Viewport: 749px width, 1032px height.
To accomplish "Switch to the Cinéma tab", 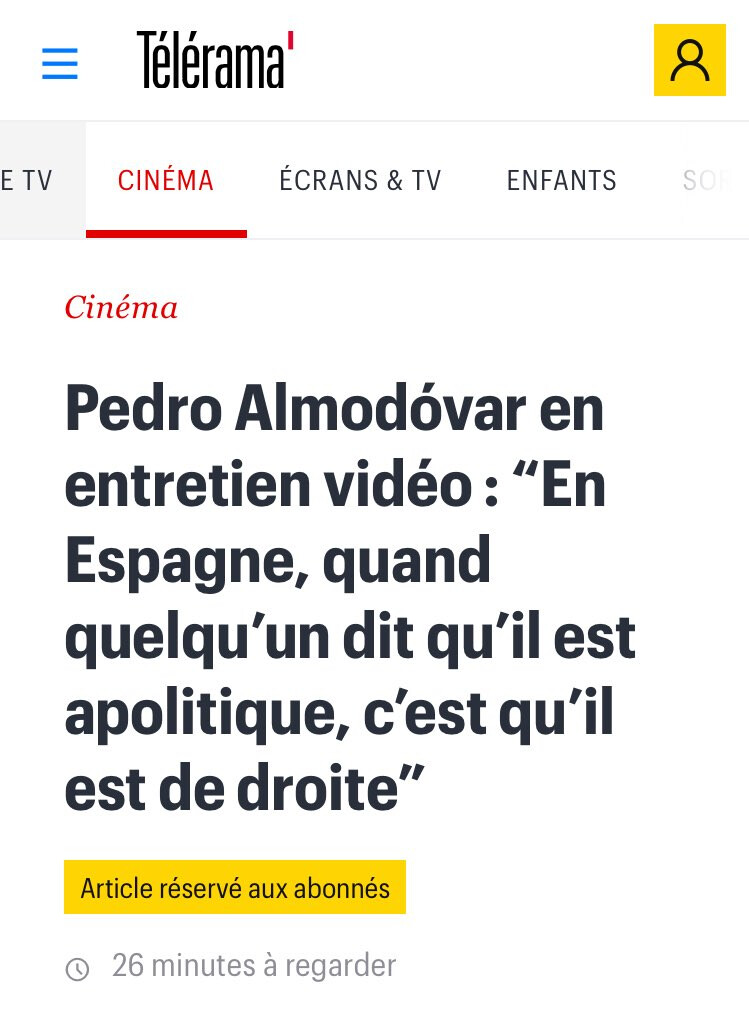I will 166,180.
